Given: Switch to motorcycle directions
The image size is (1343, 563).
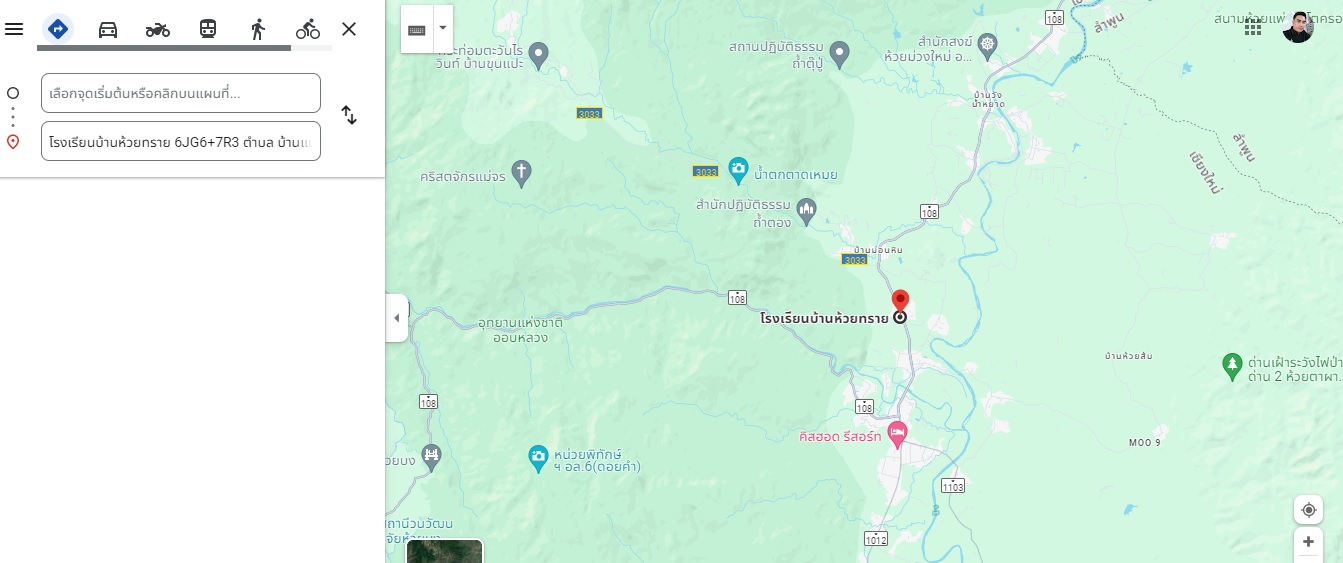Looking at the screenshot, I should point(158,29).
